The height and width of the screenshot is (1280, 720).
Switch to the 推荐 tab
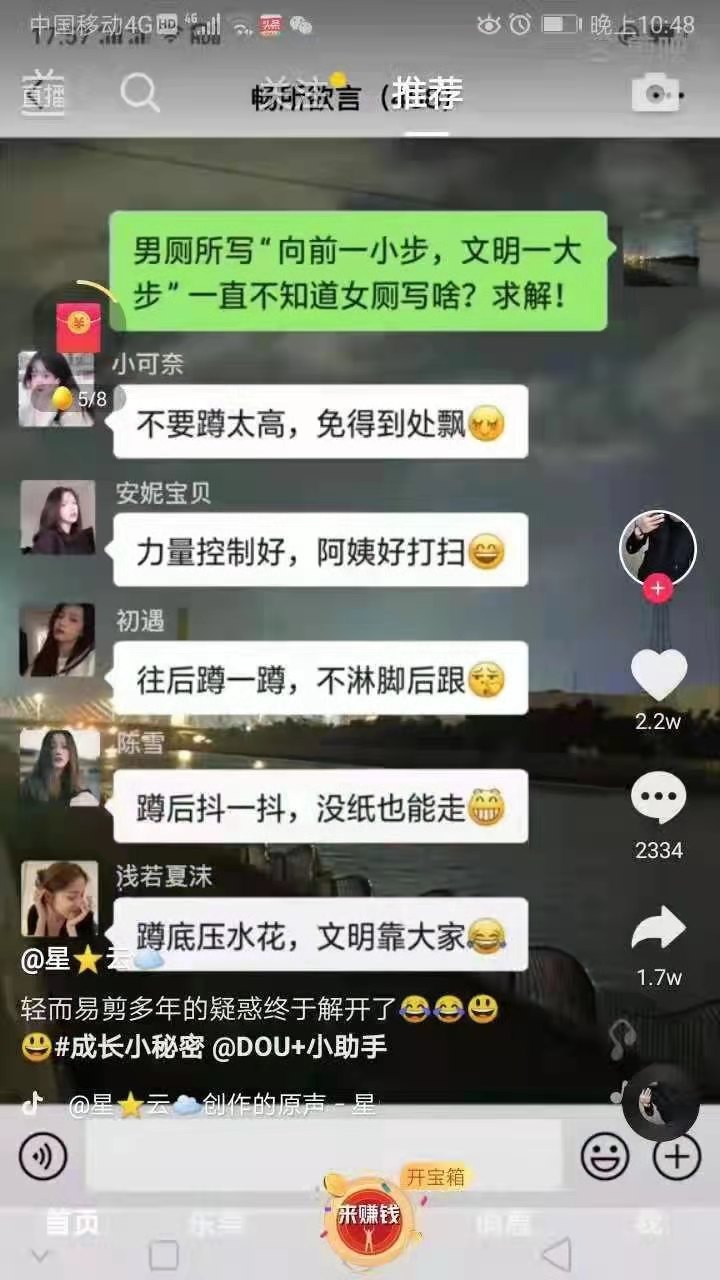(428, 93)
